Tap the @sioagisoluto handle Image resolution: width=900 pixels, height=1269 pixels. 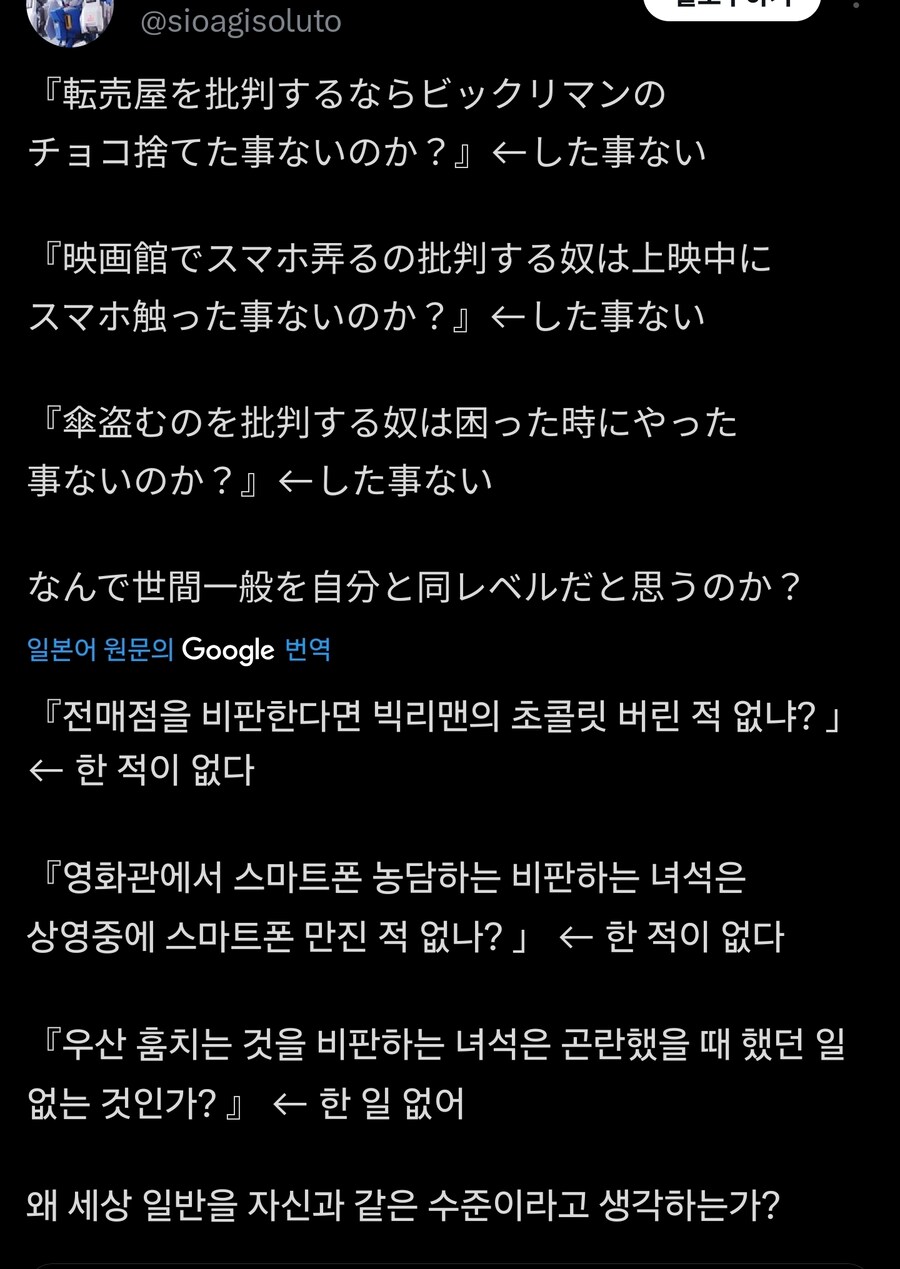(x=241, y=22)
